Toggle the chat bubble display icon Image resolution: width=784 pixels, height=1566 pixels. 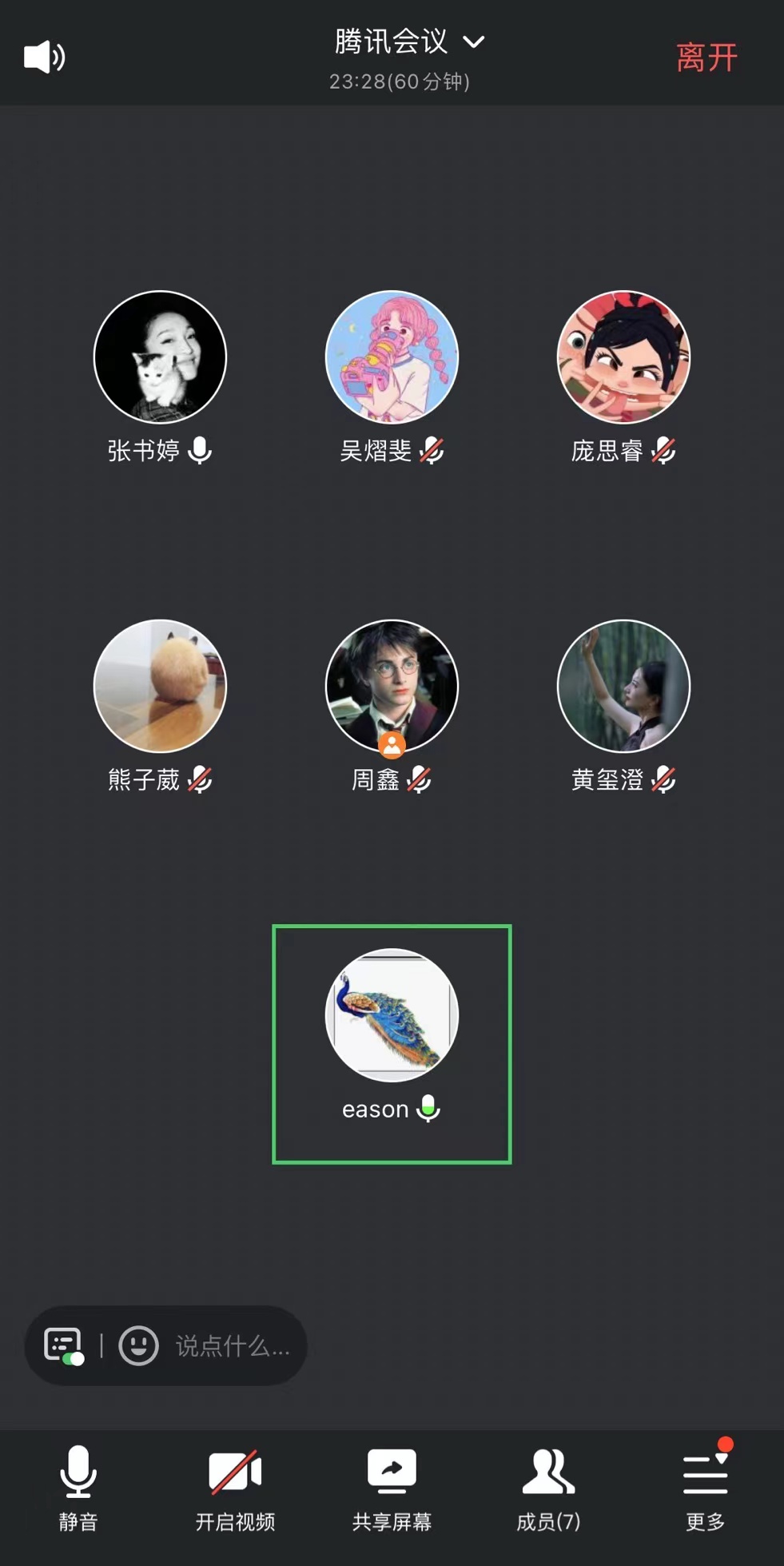[64, 1345]
